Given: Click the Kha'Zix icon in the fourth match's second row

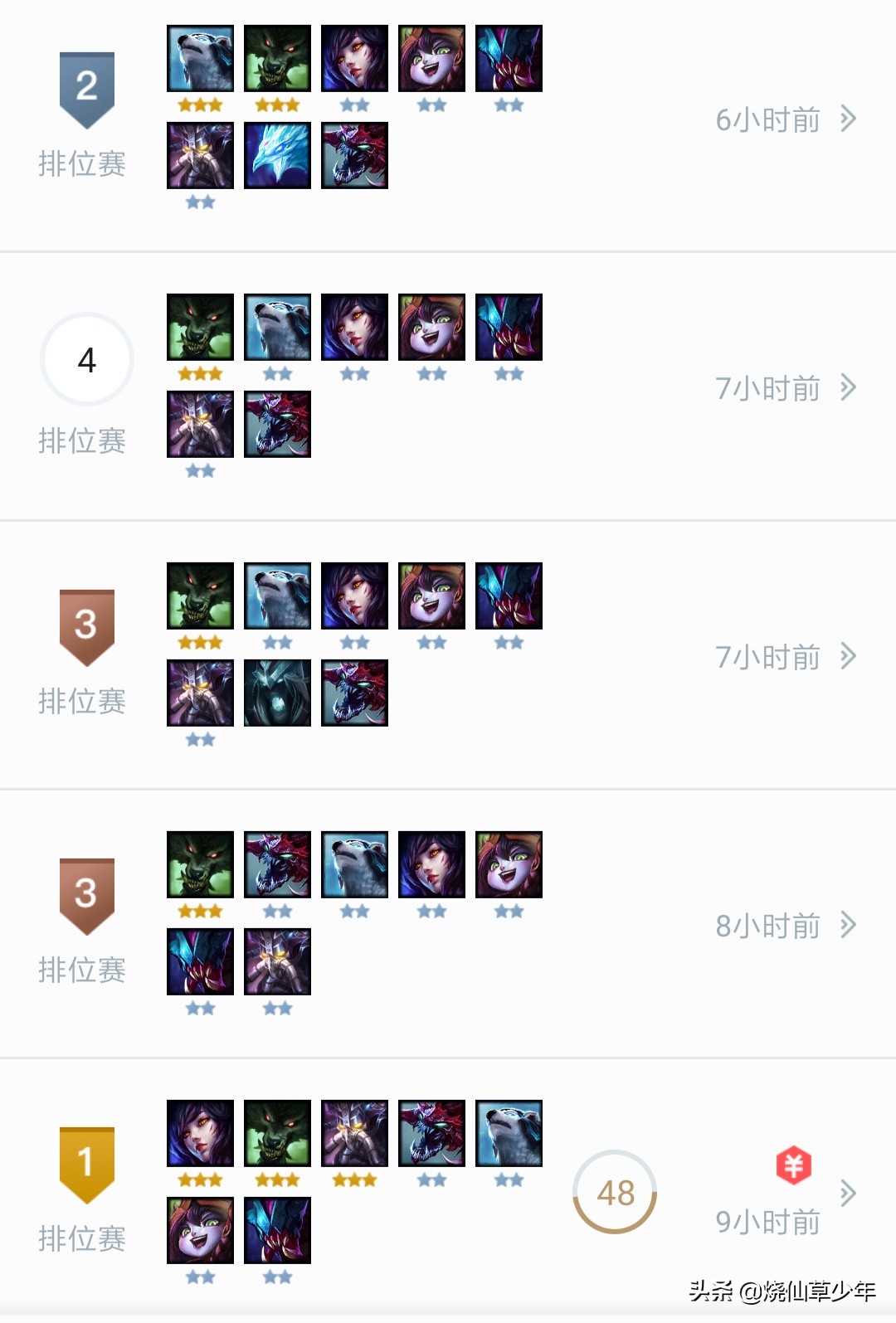Looking at the screenshot, I should coord(199,962).
